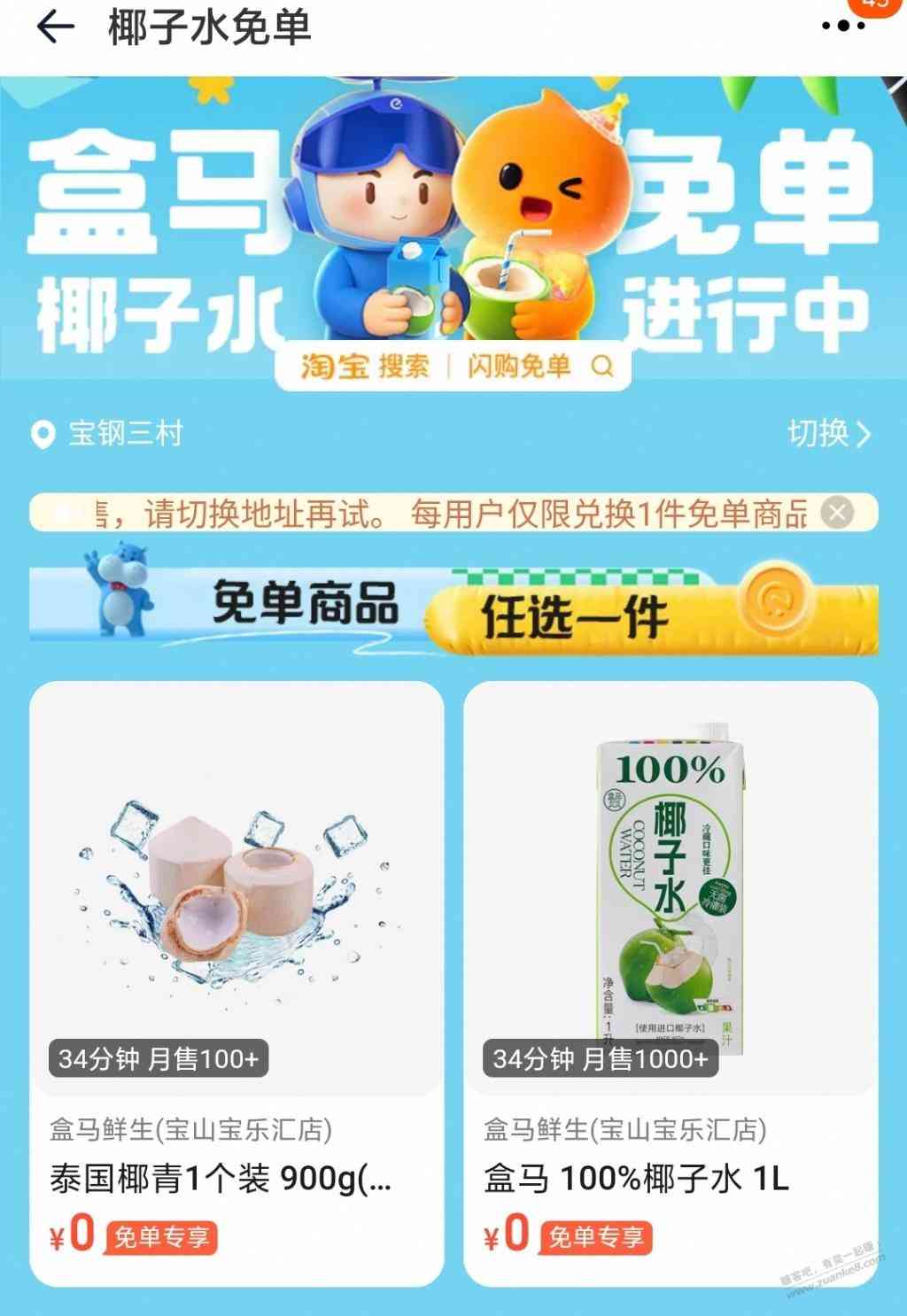Tap the 淘宝搜索 闪购免单 search pill
Image resolution: width=907 pixels, height=1316 pixels.
453,366
